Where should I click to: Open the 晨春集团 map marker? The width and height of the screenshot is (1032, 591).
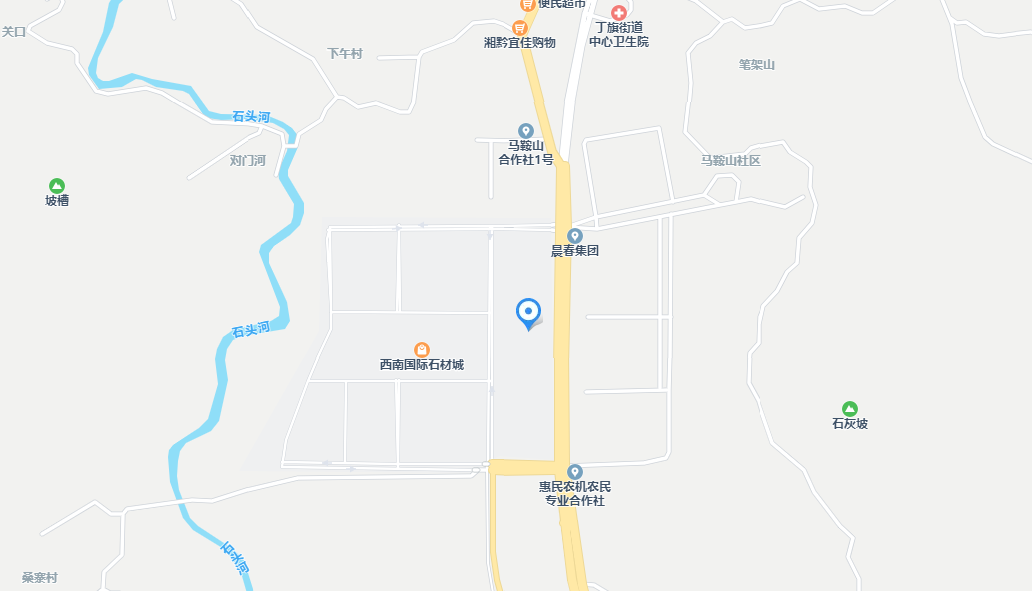[x=575, y=236]
